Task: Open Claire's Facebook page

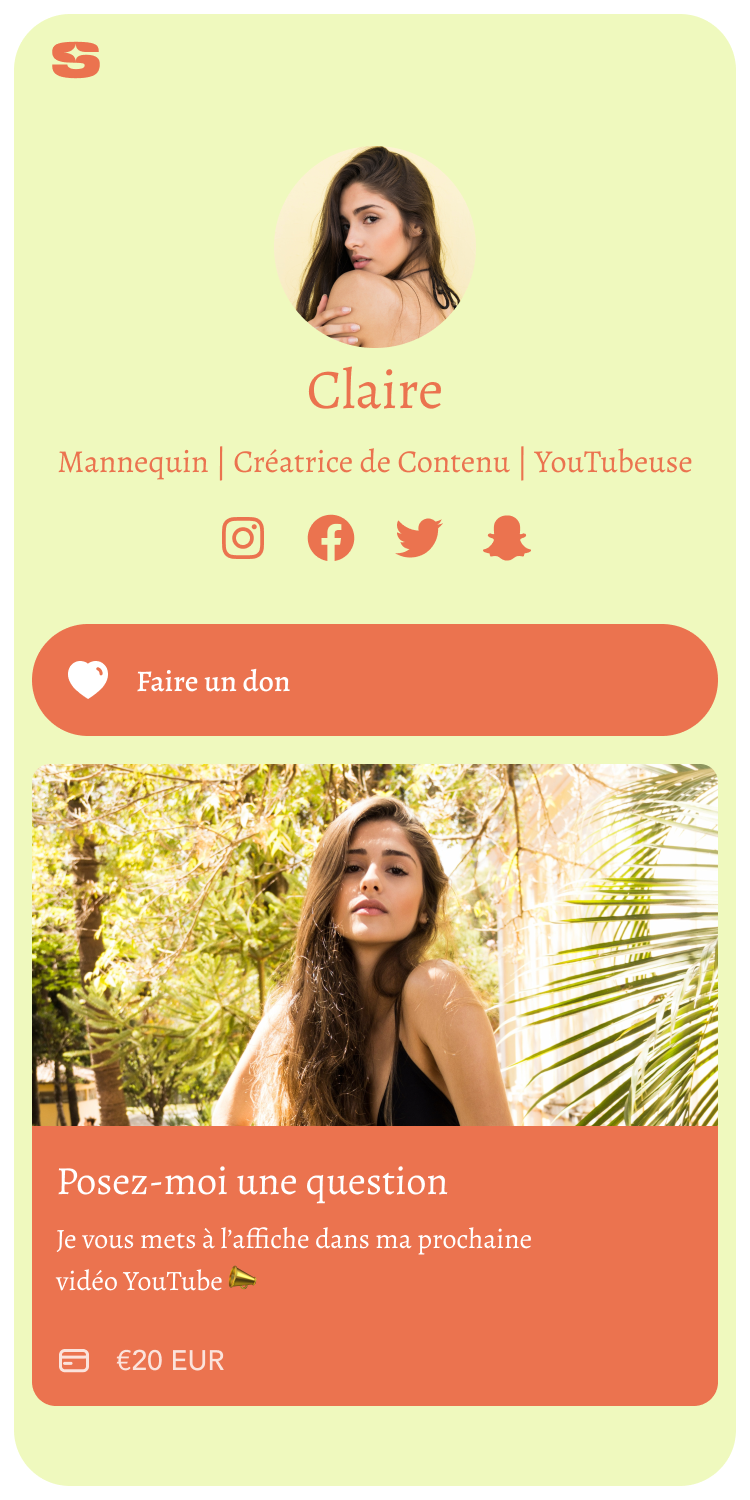Action: coord(331,538)
